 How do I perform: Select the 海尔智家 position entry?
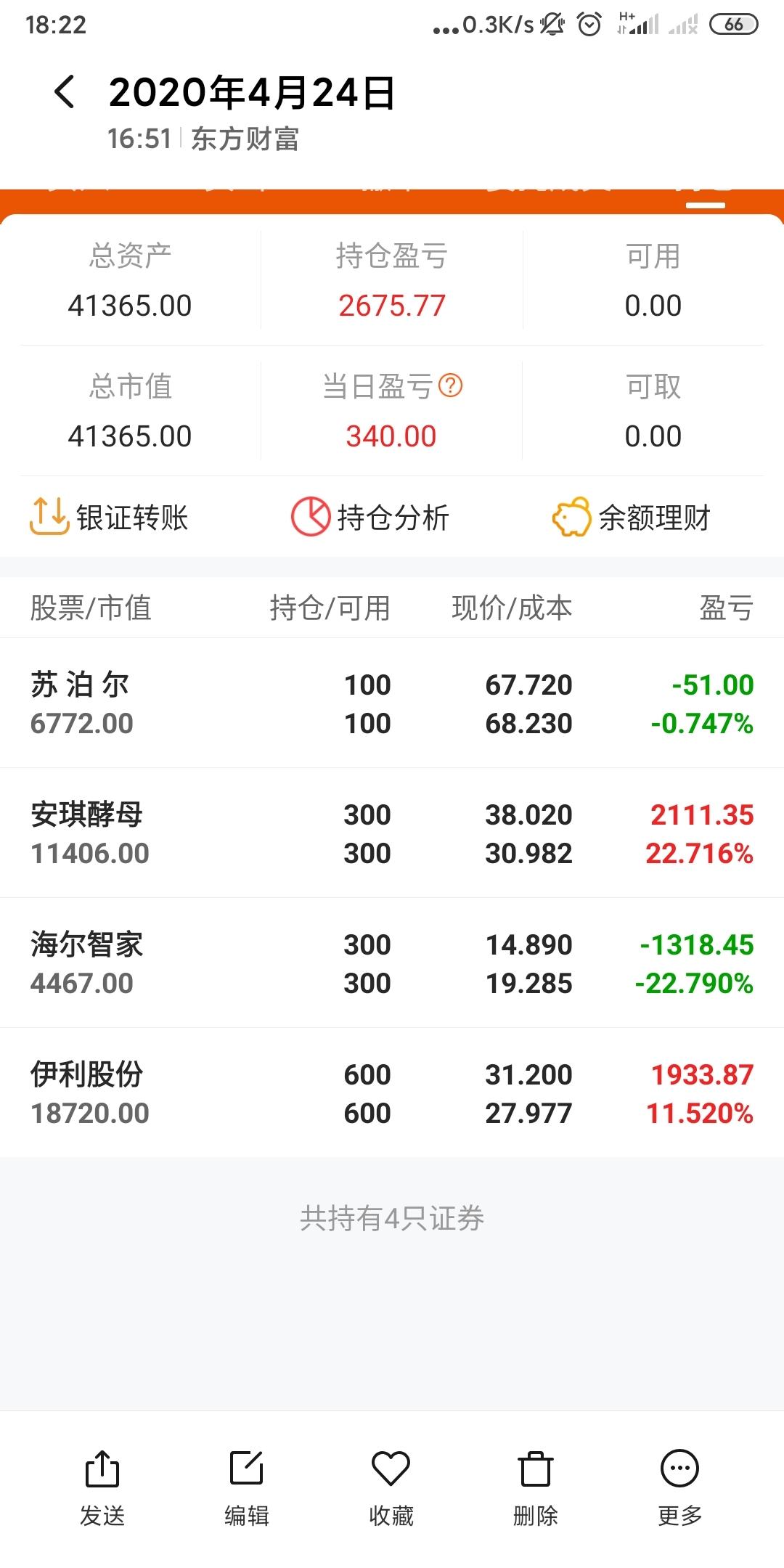pyautogui.click(x=392, y=963)
